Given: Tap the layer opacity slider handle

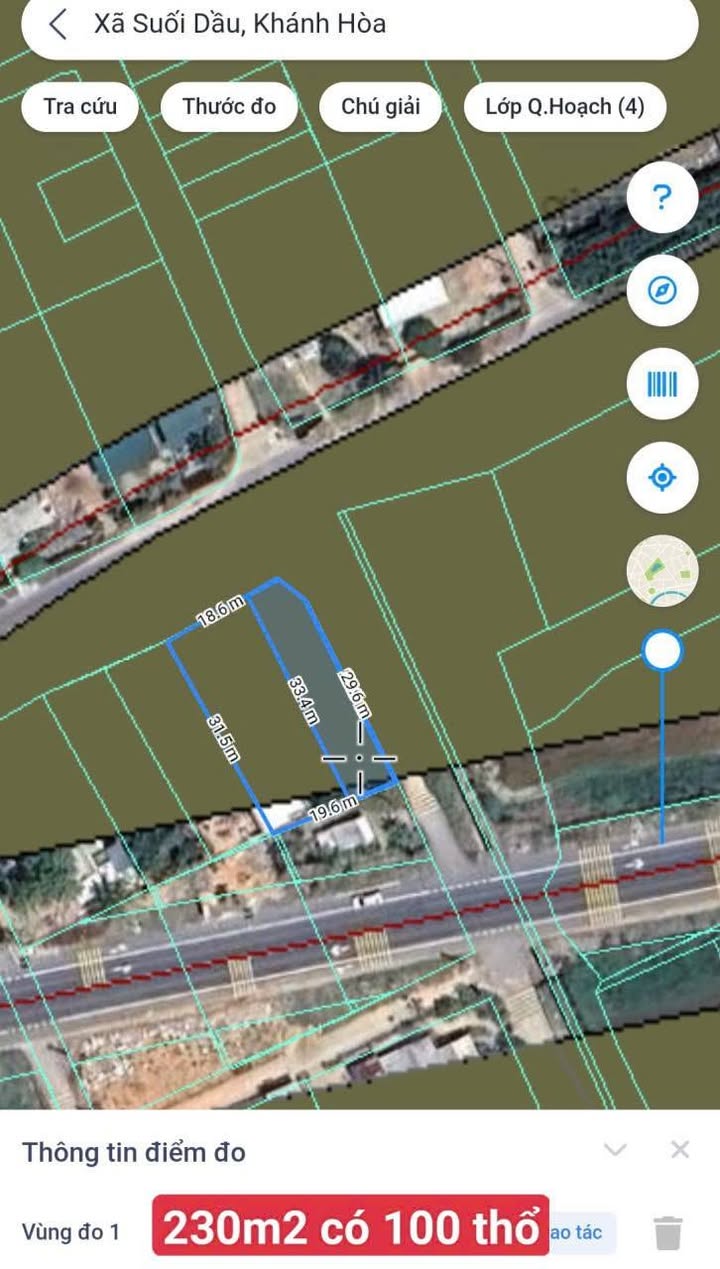Looking at the screenshot, I should (x=662, y=651).
